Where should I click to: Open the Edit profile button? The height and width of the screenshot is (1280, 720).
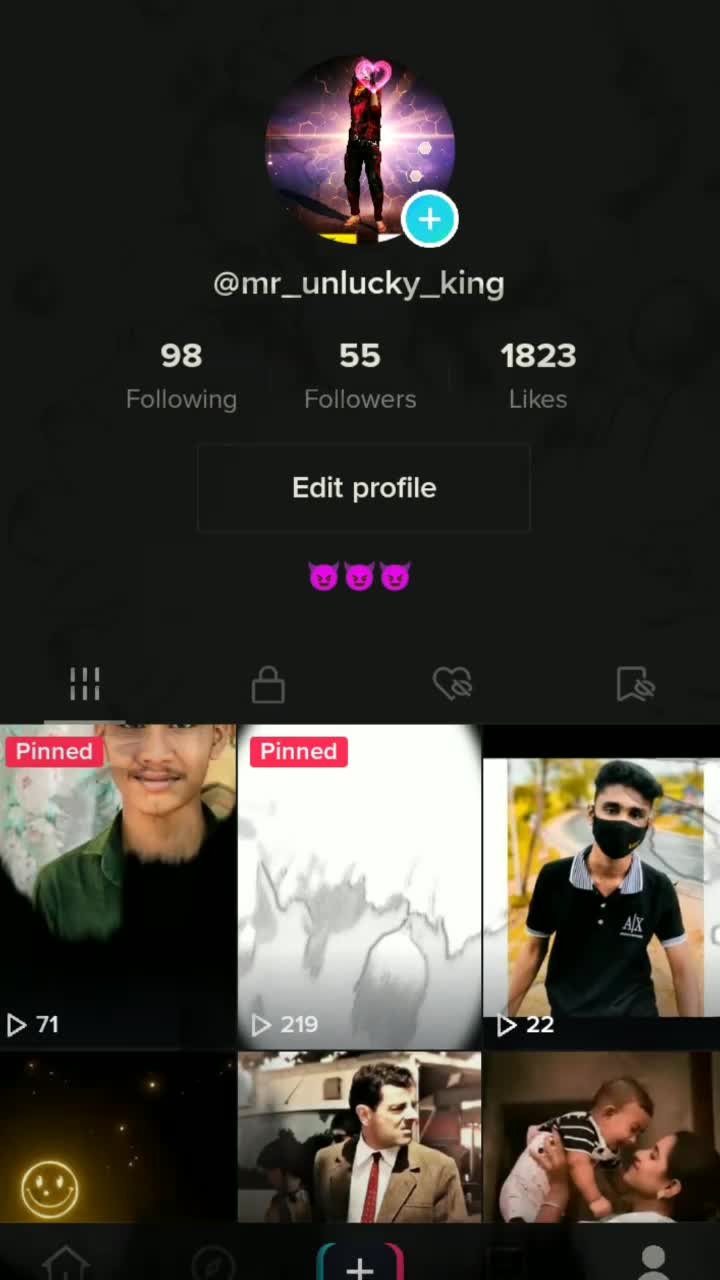coord(363,488)
